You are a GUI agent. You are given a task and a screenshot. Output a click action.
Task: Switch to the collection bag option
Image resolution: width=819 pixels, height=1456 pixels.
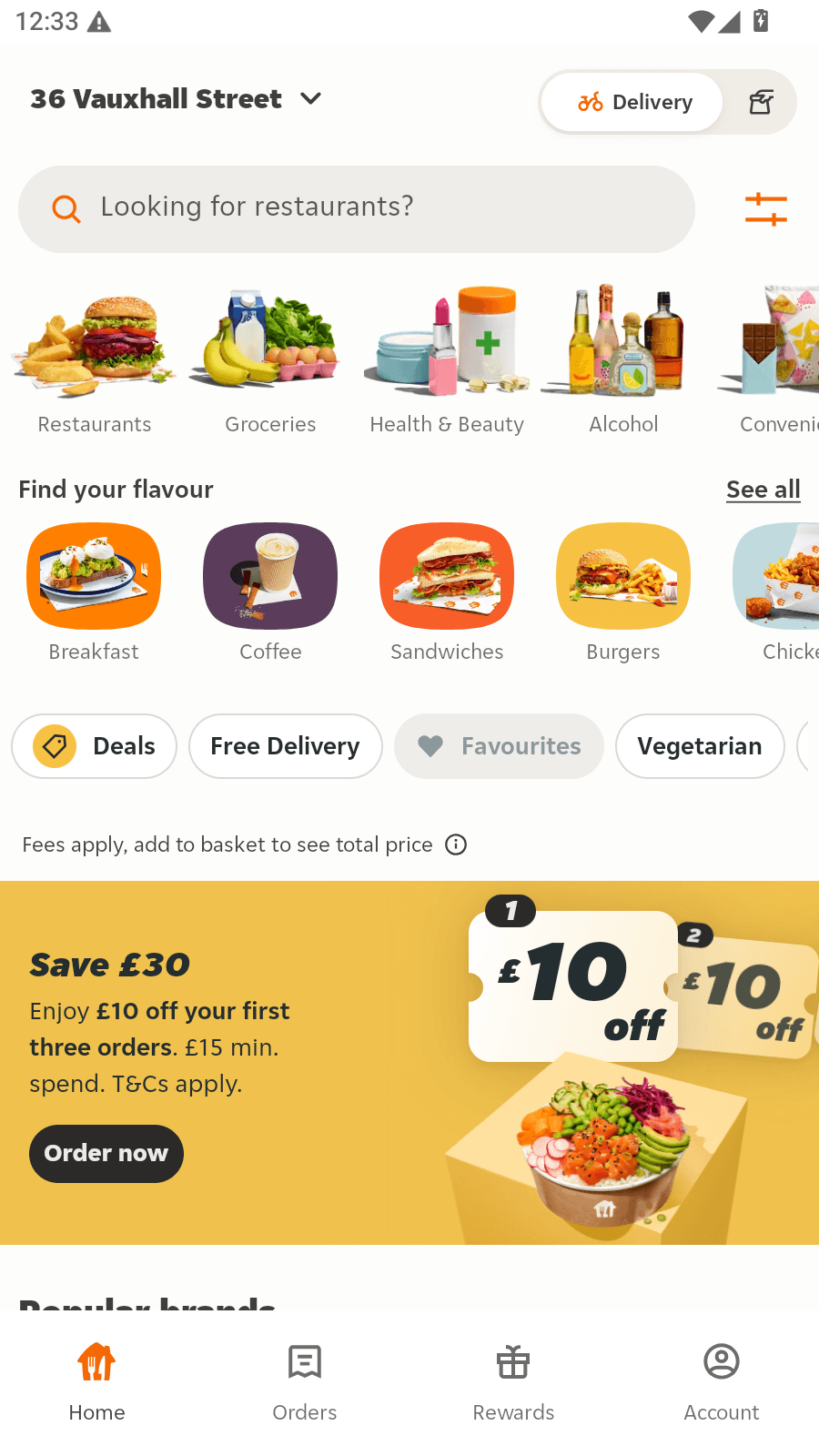[x=761, y=102]
